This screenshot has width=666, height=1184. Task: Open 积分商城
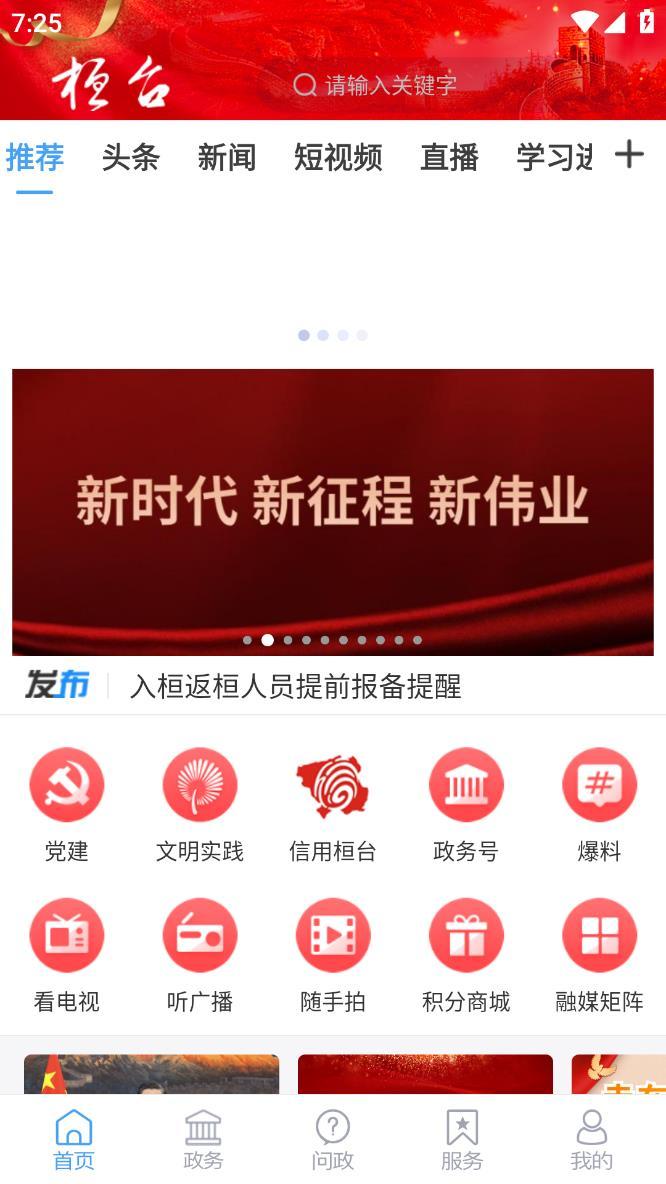pyautogui.click(x=466, y=954)
